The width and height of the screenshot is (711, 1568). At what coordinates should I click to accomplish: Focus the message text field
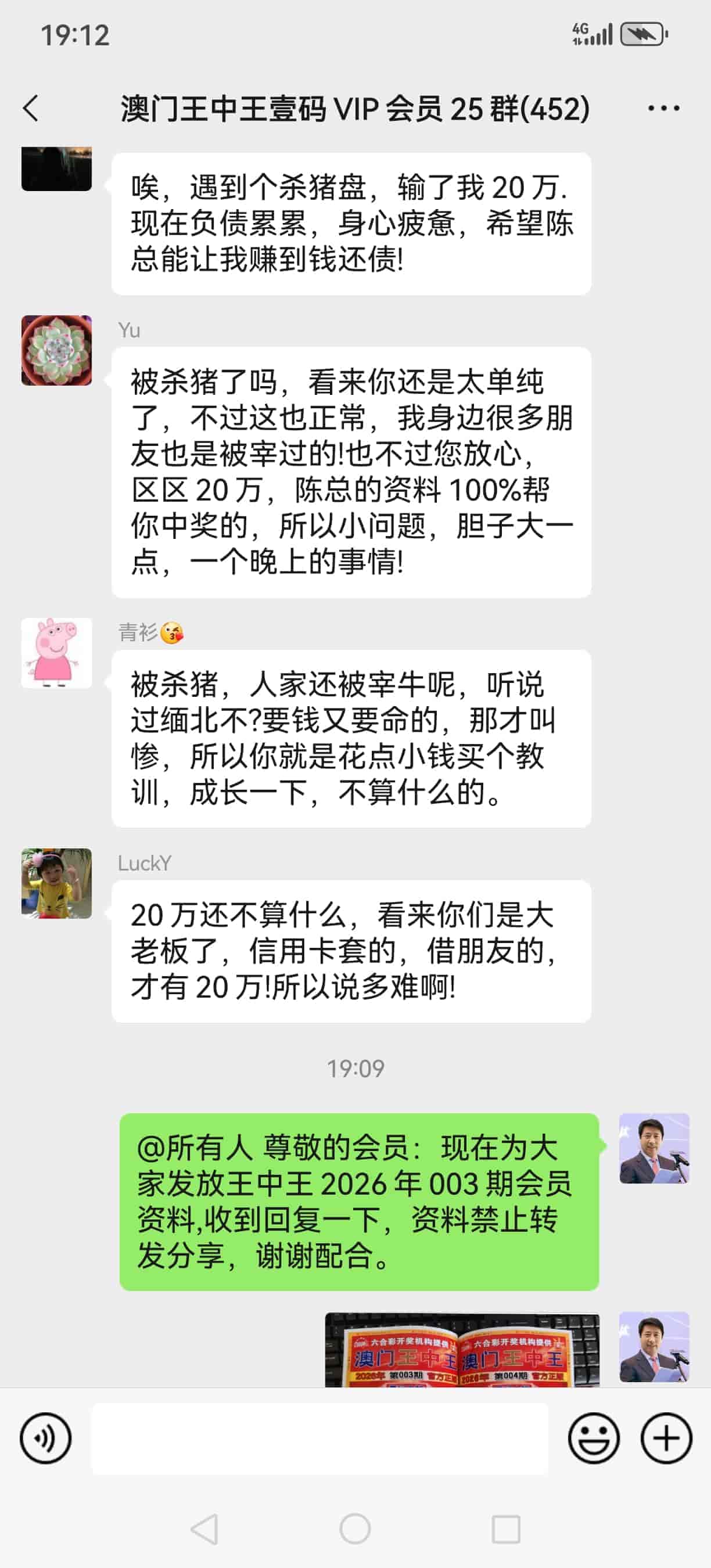(x=319, y=1438)
